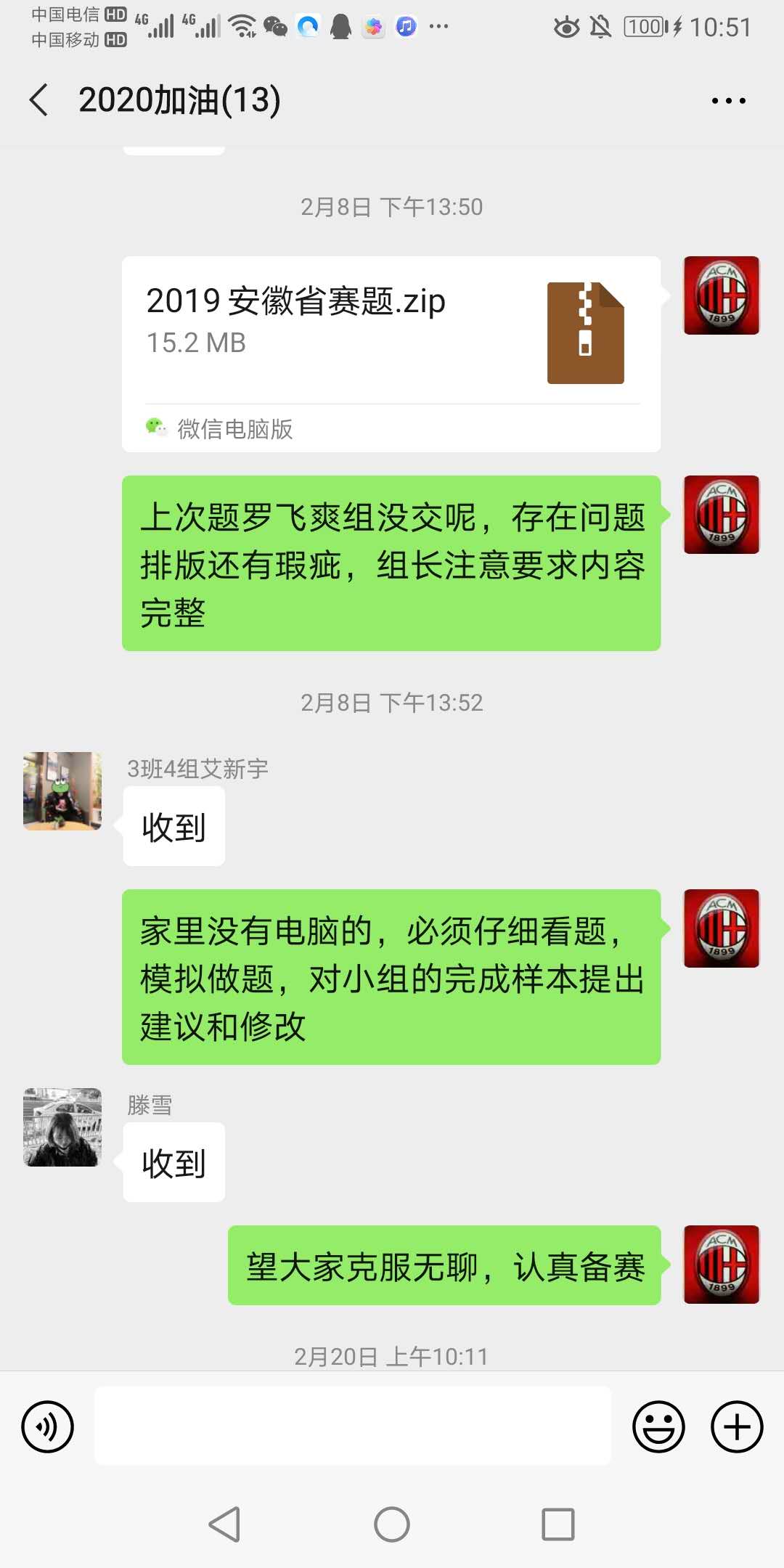The image size is (784, 1568).
Task: Open the chat info overflow menu
Action: (728, 101)
